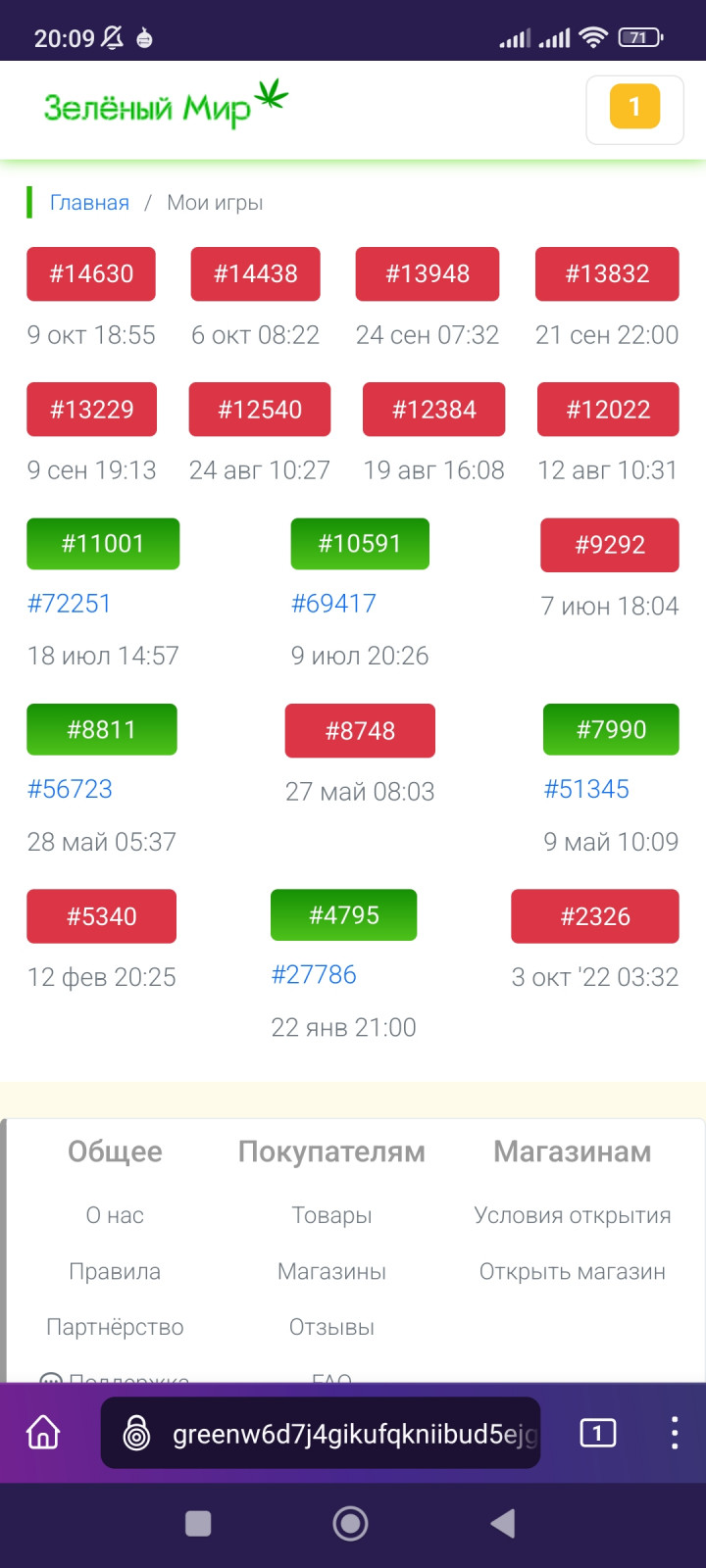The width and height of the screenshot is (706, 1568).
Task: View game #8748
Action: tap(360, 731)
